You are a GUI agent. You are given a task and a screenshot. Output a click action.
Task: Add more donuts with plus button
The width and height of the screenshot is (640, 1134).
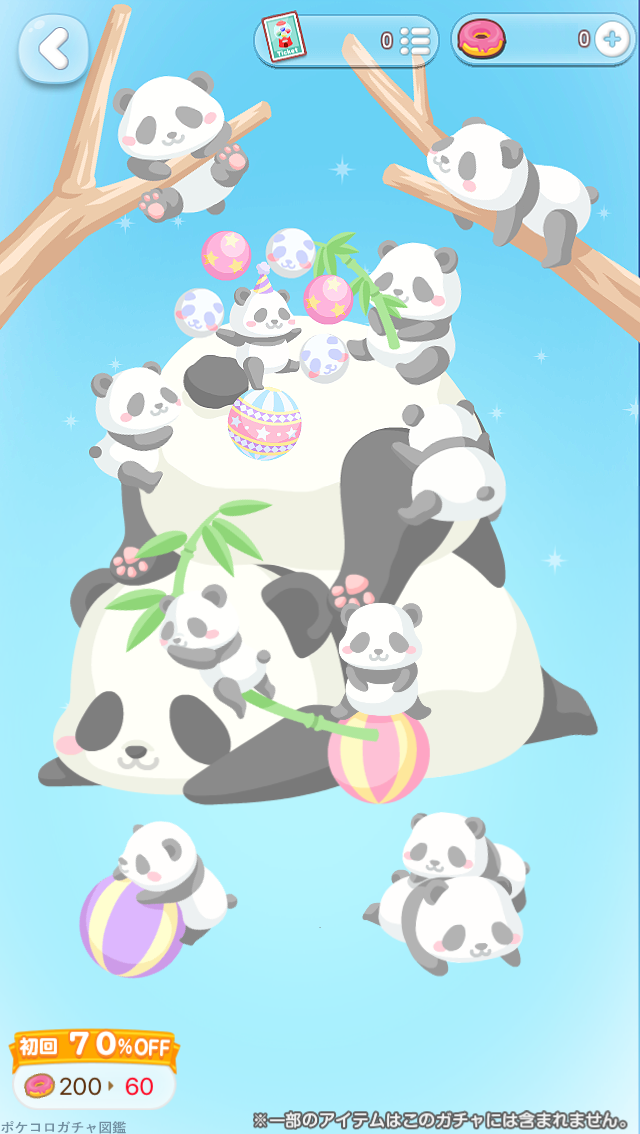[x=610, y=40]
